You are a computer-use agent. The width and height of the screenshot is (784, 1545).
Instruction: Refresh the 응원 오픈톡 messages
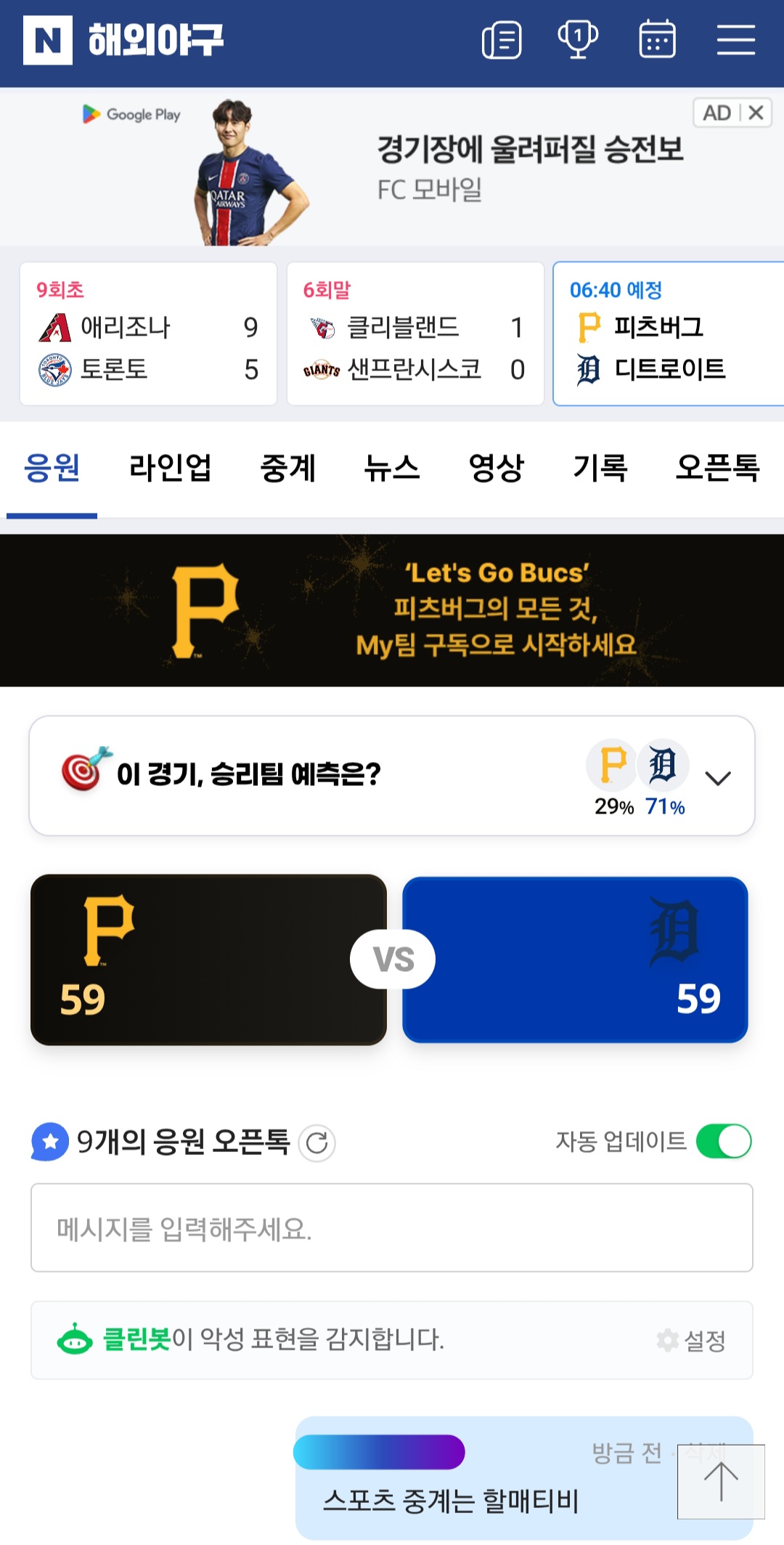pos(317,1143)
